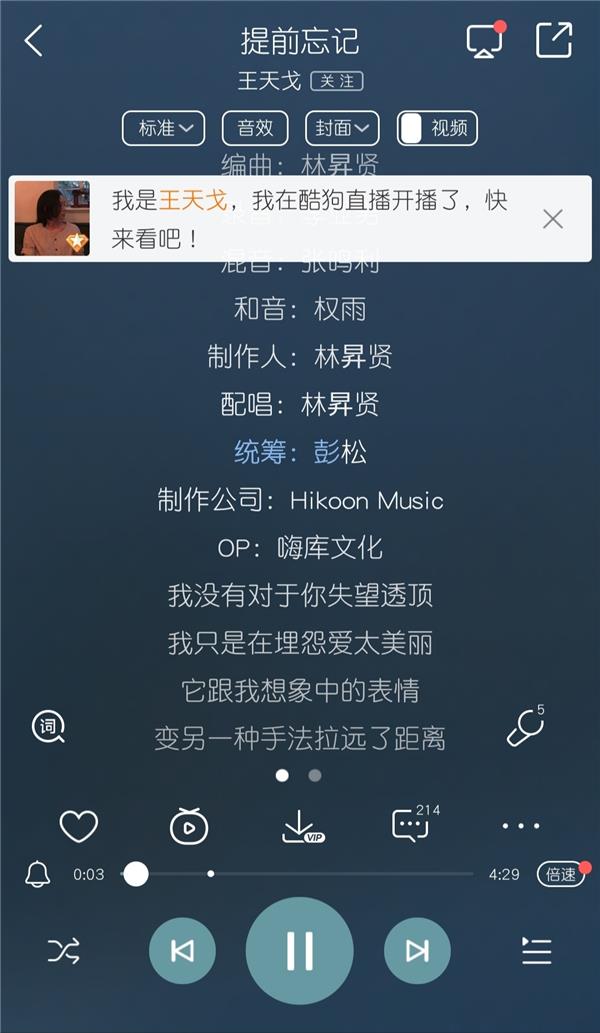Pause the current song
Viewport: 600px width, 1033px height.
300,950
